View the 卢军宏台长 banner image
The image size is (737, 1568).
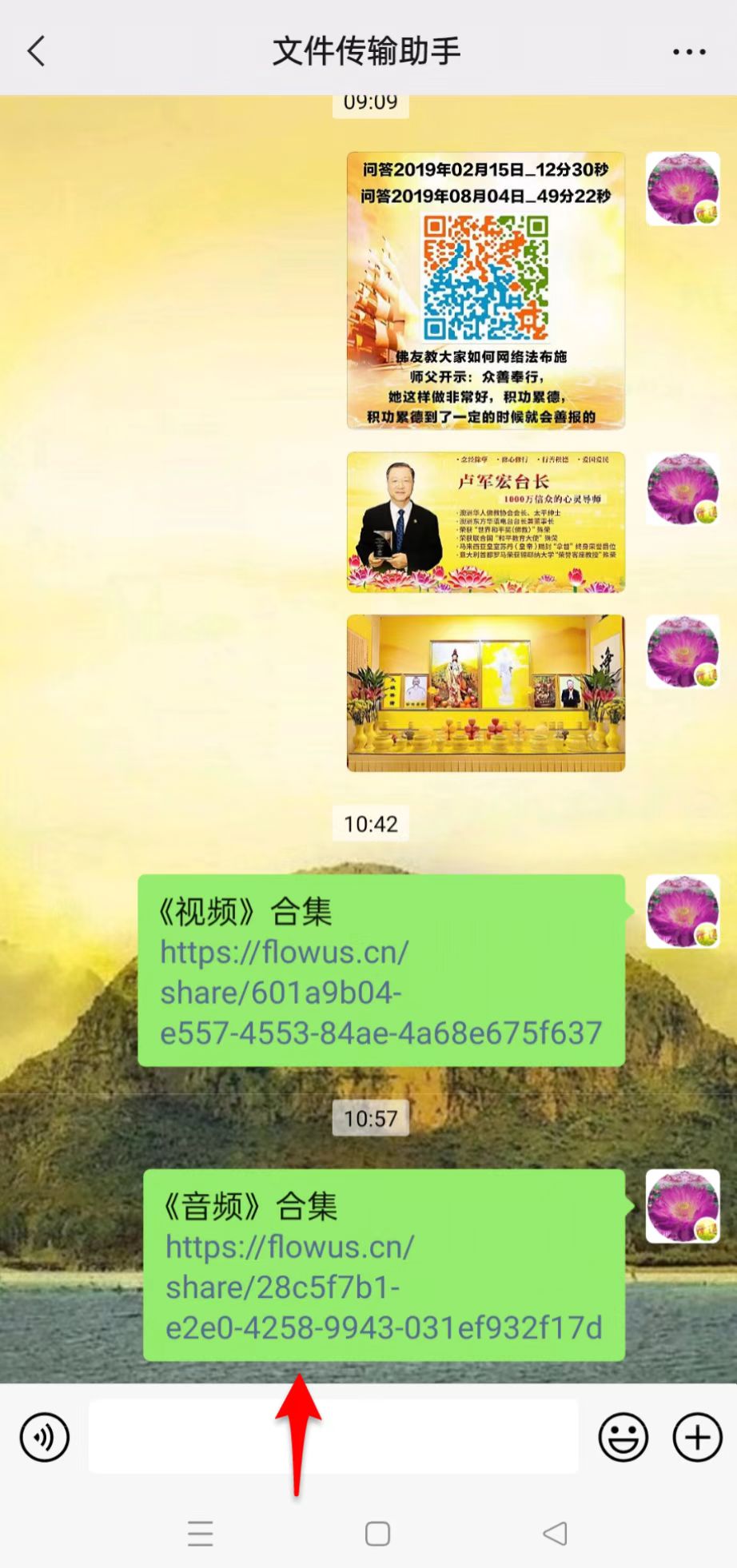485,522
